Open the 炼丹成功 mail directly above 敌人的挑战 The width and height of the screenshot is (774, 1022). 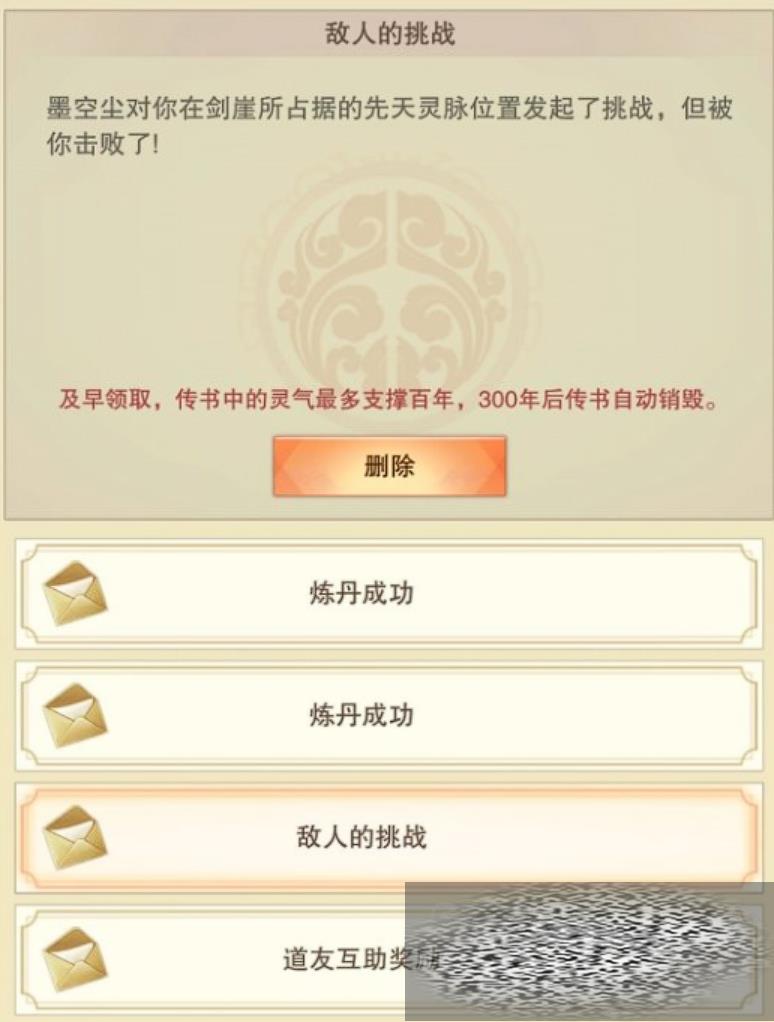pyautogui.click(x=387, y=715)
